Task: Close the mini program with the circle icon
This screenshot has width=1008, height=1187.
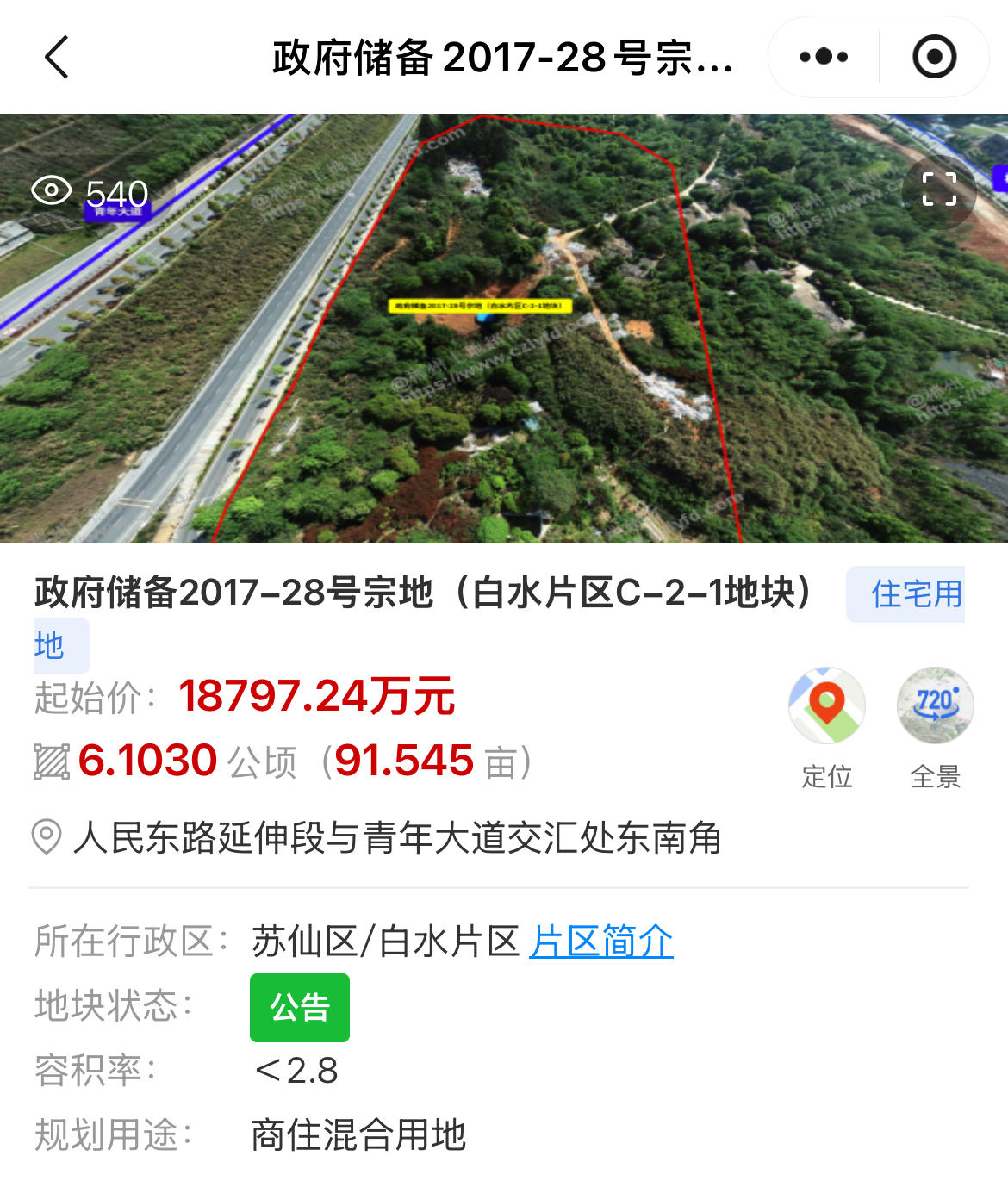Action: pos(934,58)
